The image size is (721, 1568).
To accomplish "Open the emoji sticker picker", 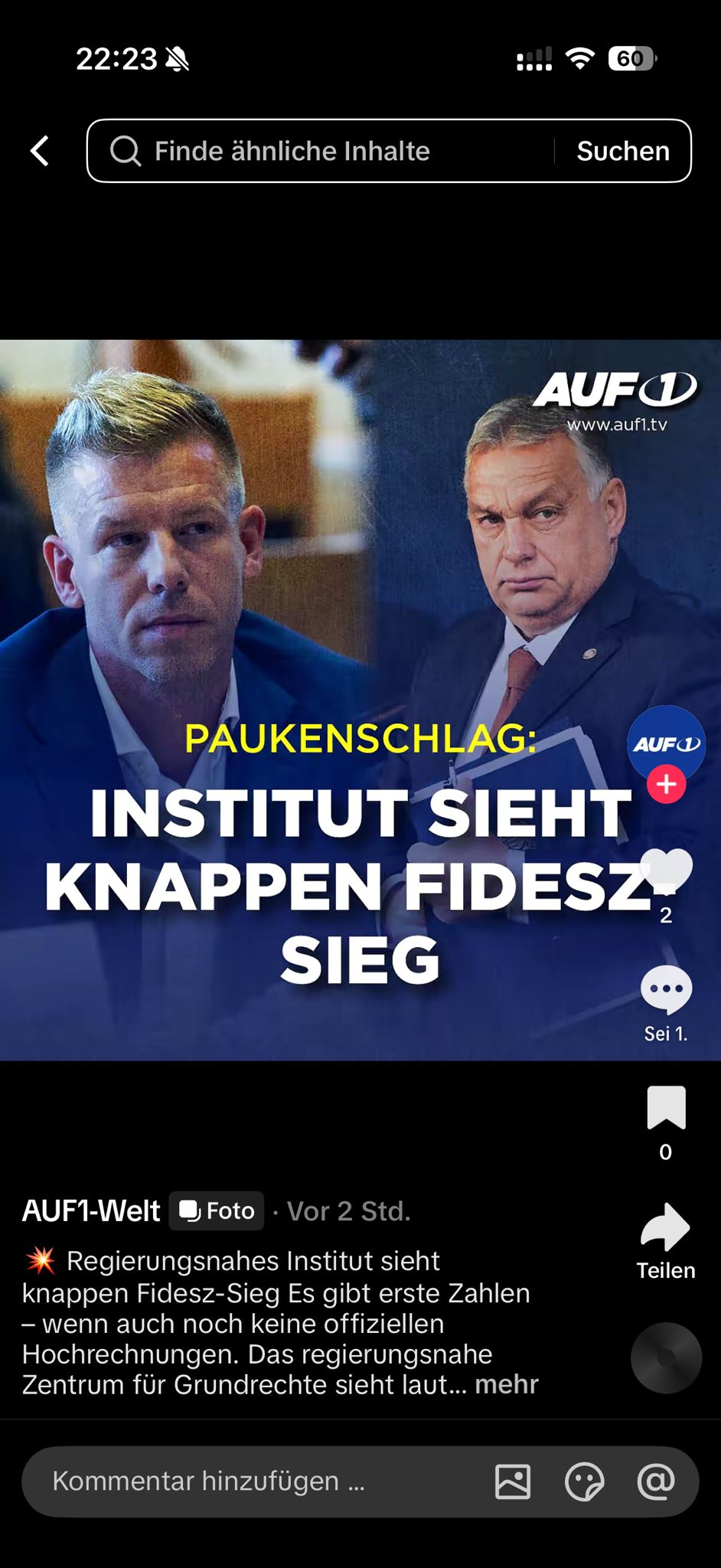I will coord(584,1481).
